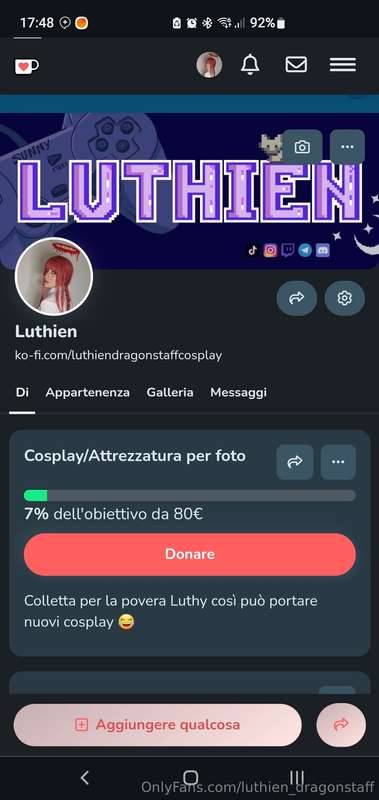Image resolution: width=379 pixels, height=800 pixels.
Task: Tap the floating share button
Action: click(x=341, y=724)
